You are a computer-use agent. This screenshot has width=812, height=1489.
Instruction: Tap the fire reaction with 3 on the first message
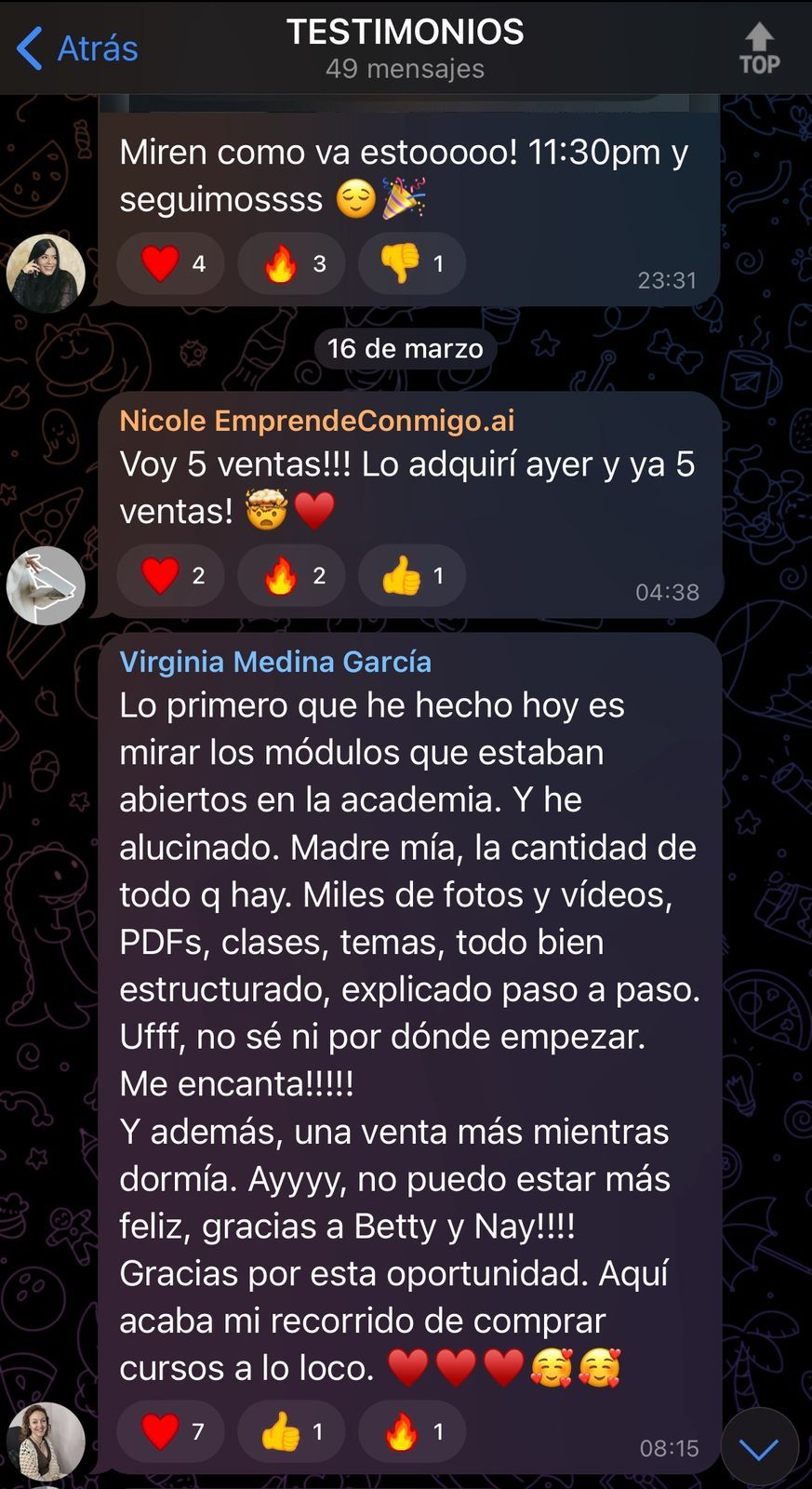tap(292, 263)
